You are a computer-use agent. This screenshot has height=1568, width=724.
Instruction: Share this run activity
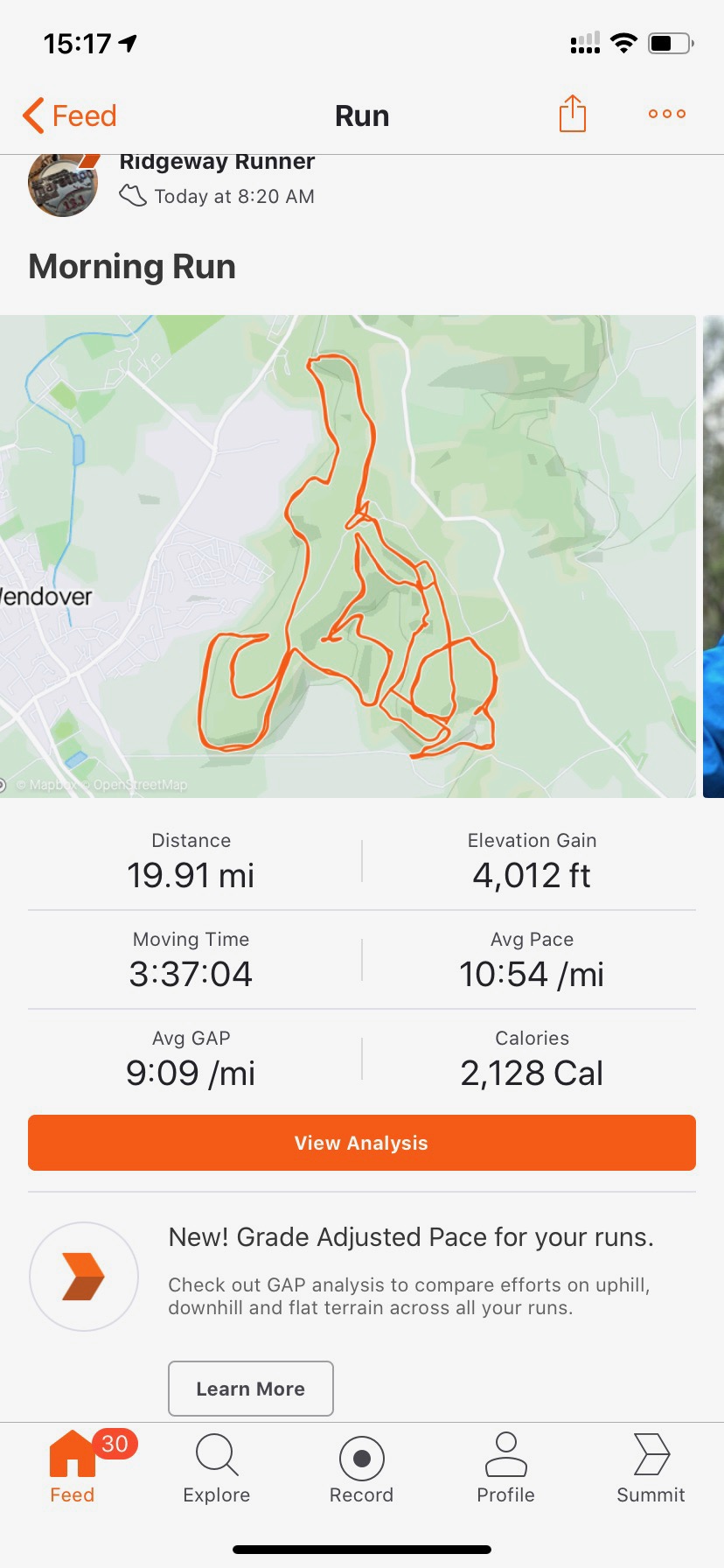[572, 114]
